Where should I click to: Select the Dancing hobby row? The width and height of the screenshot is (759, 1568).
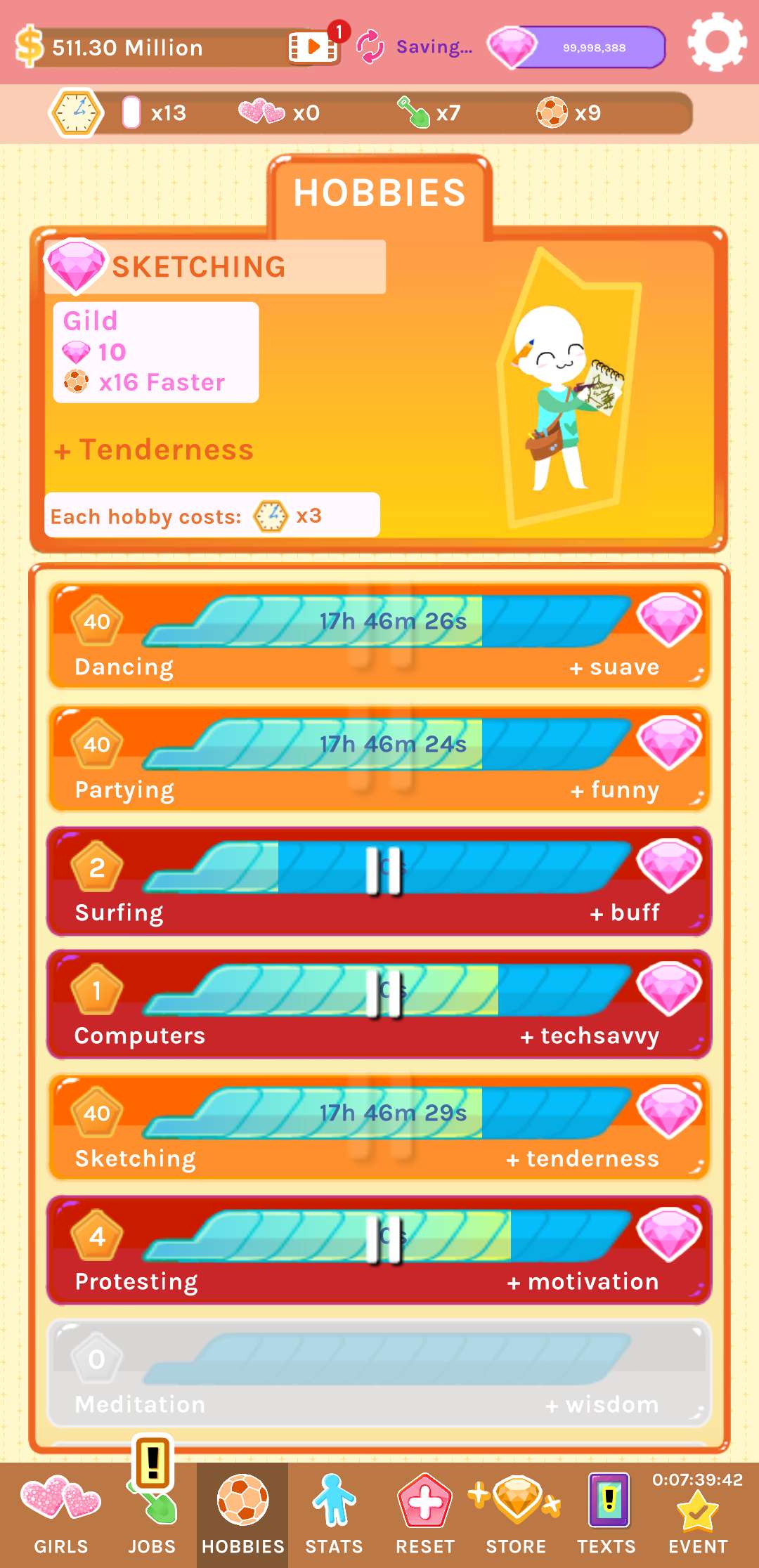[x=379, y=636]
